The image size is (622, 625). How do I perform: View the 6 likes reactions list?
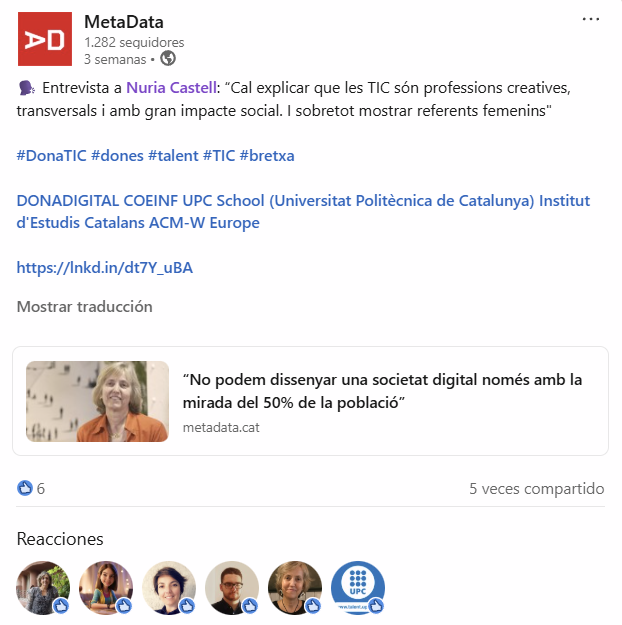coord(31,489)
